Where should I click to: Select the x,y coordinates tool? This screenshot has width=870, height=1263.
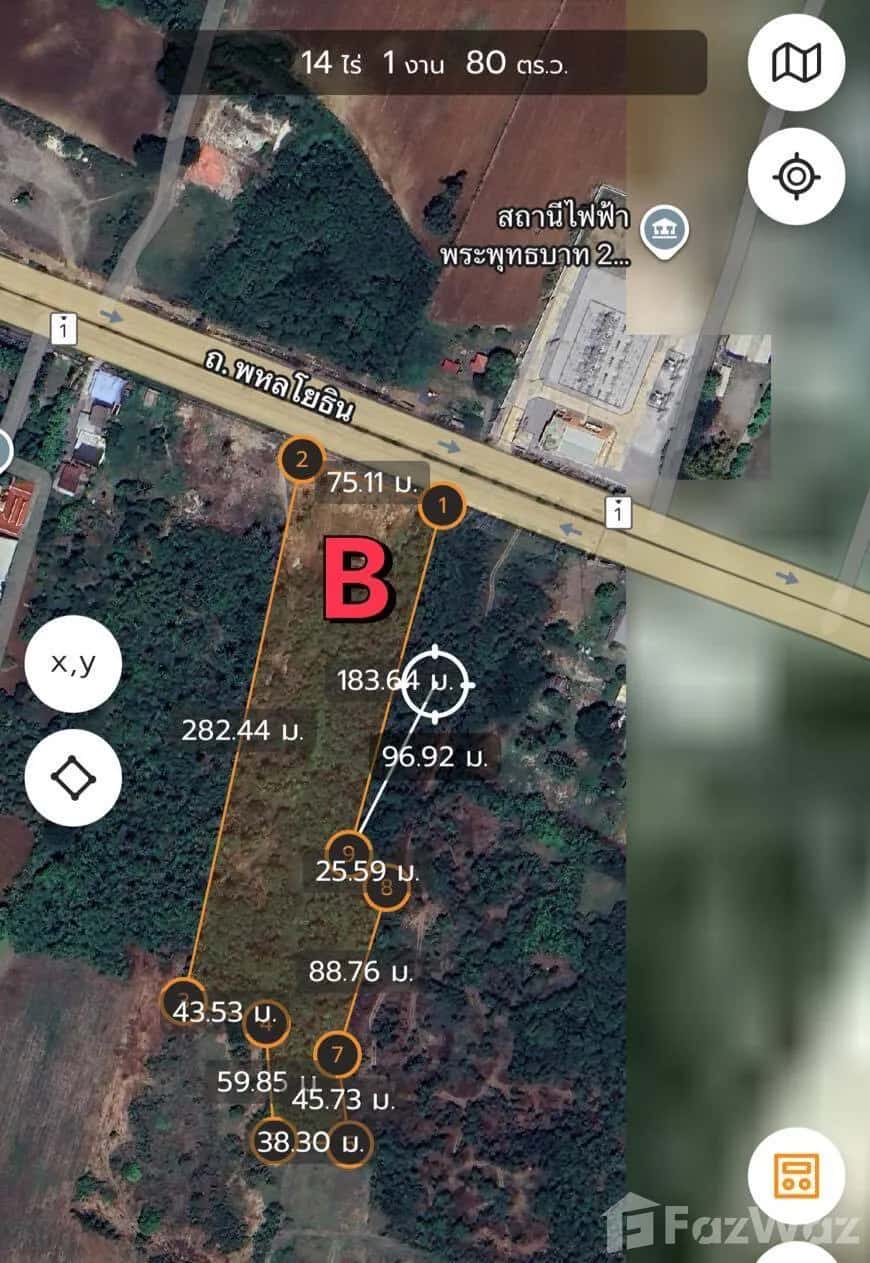click(x=73, y=663)
